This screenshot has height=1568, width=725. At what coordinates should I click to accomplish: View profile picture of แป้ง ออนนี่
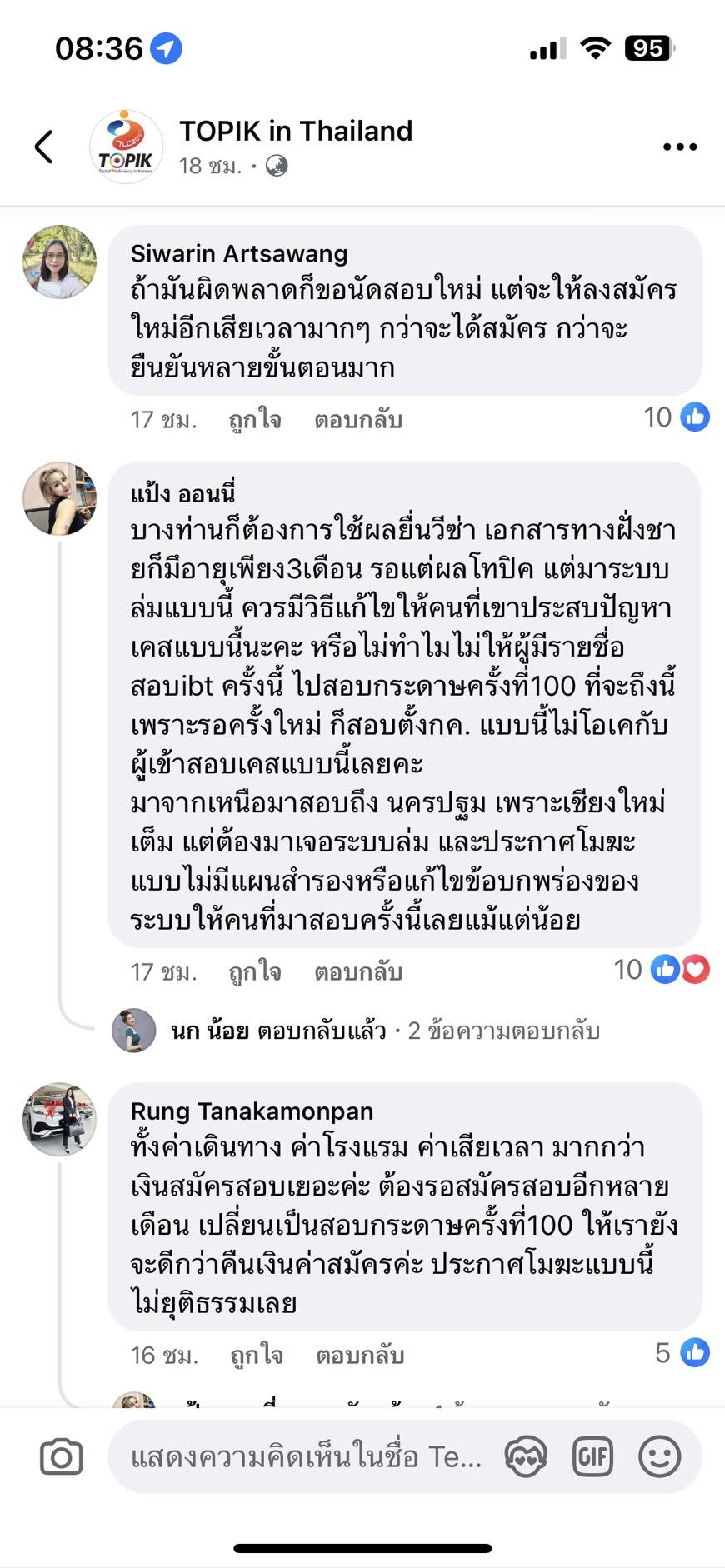[x=59, y=498]
